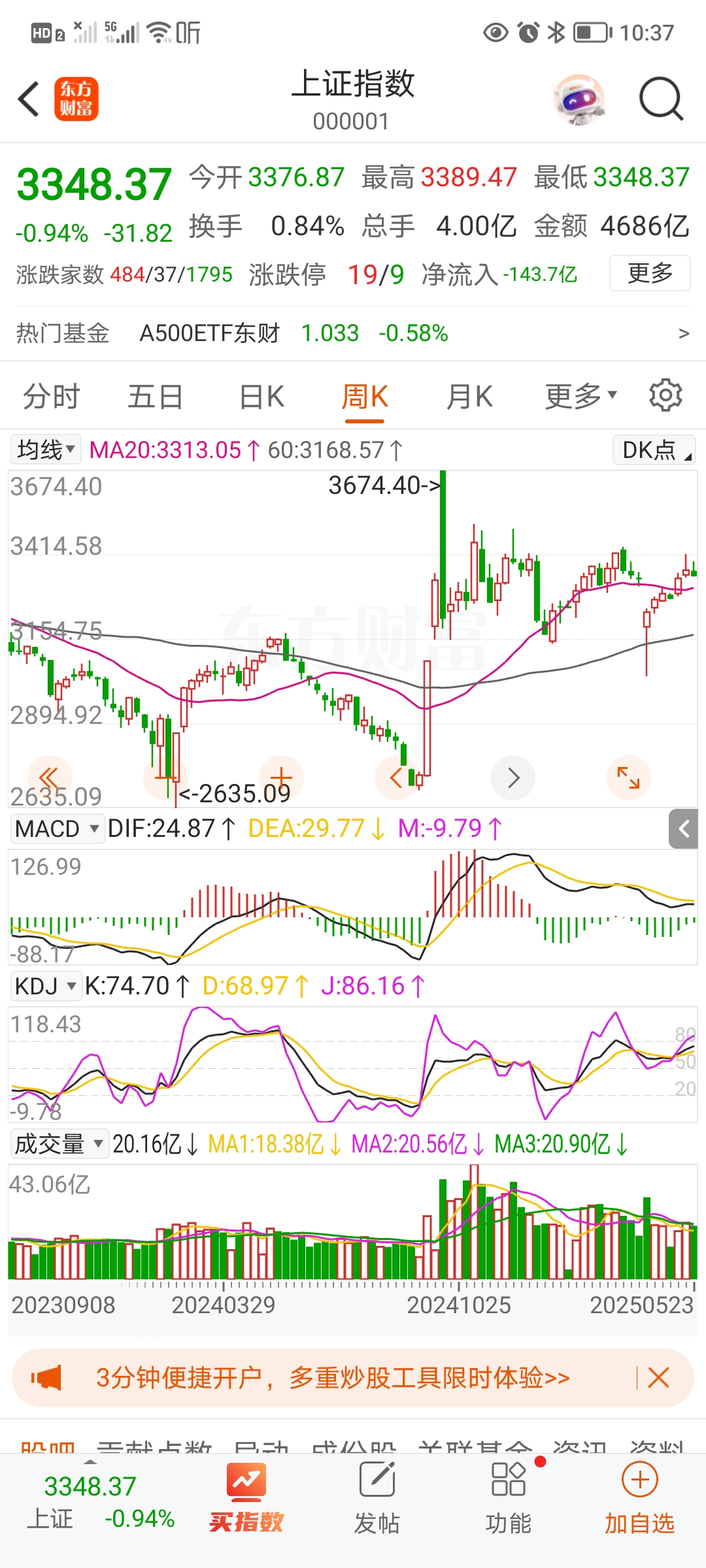706x1568 pixels.
Task: Select the 月K chart tab
Action: pos(469,397)
